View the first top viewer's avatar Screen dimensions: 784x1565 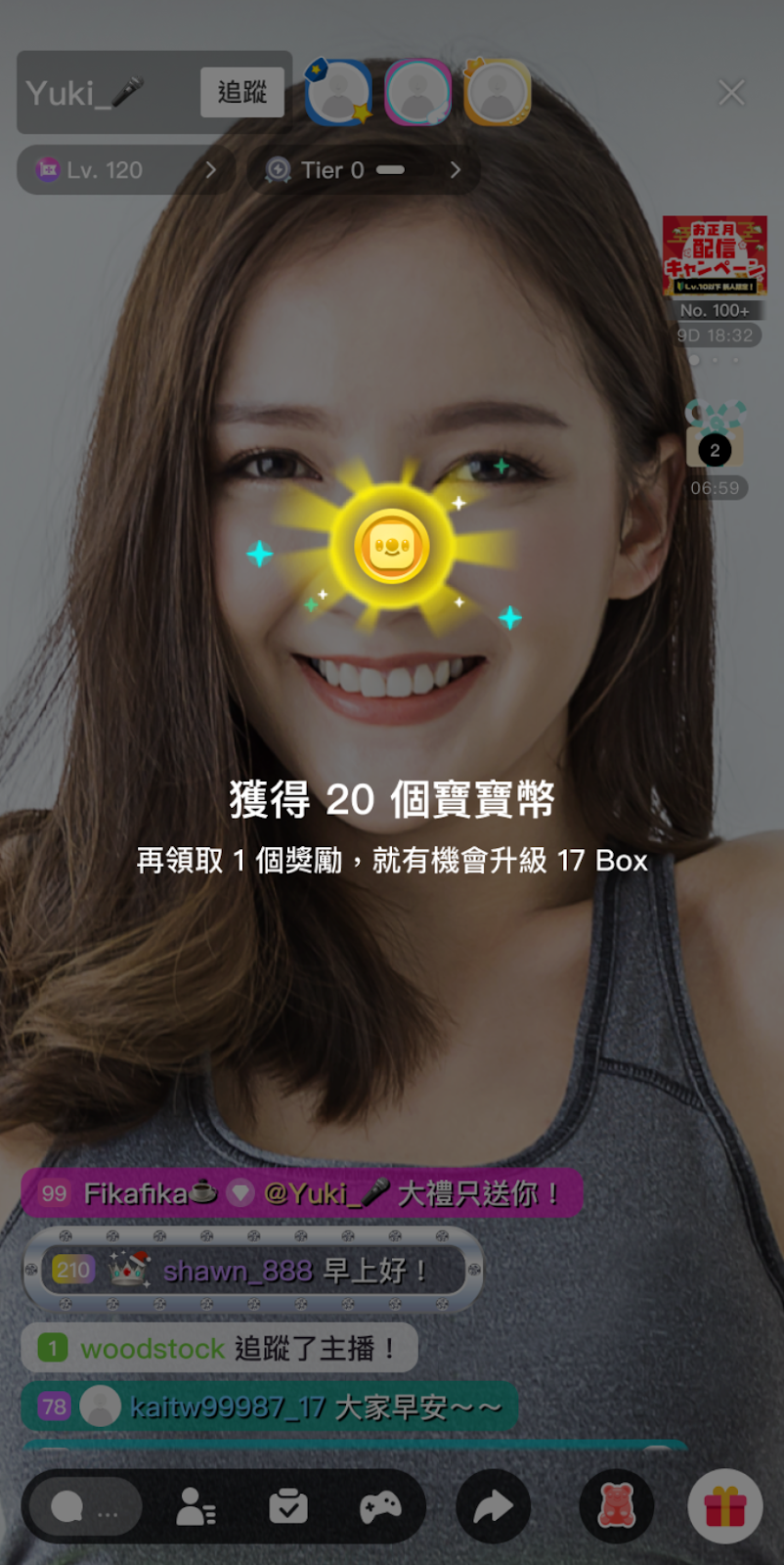tap(338, 93)
